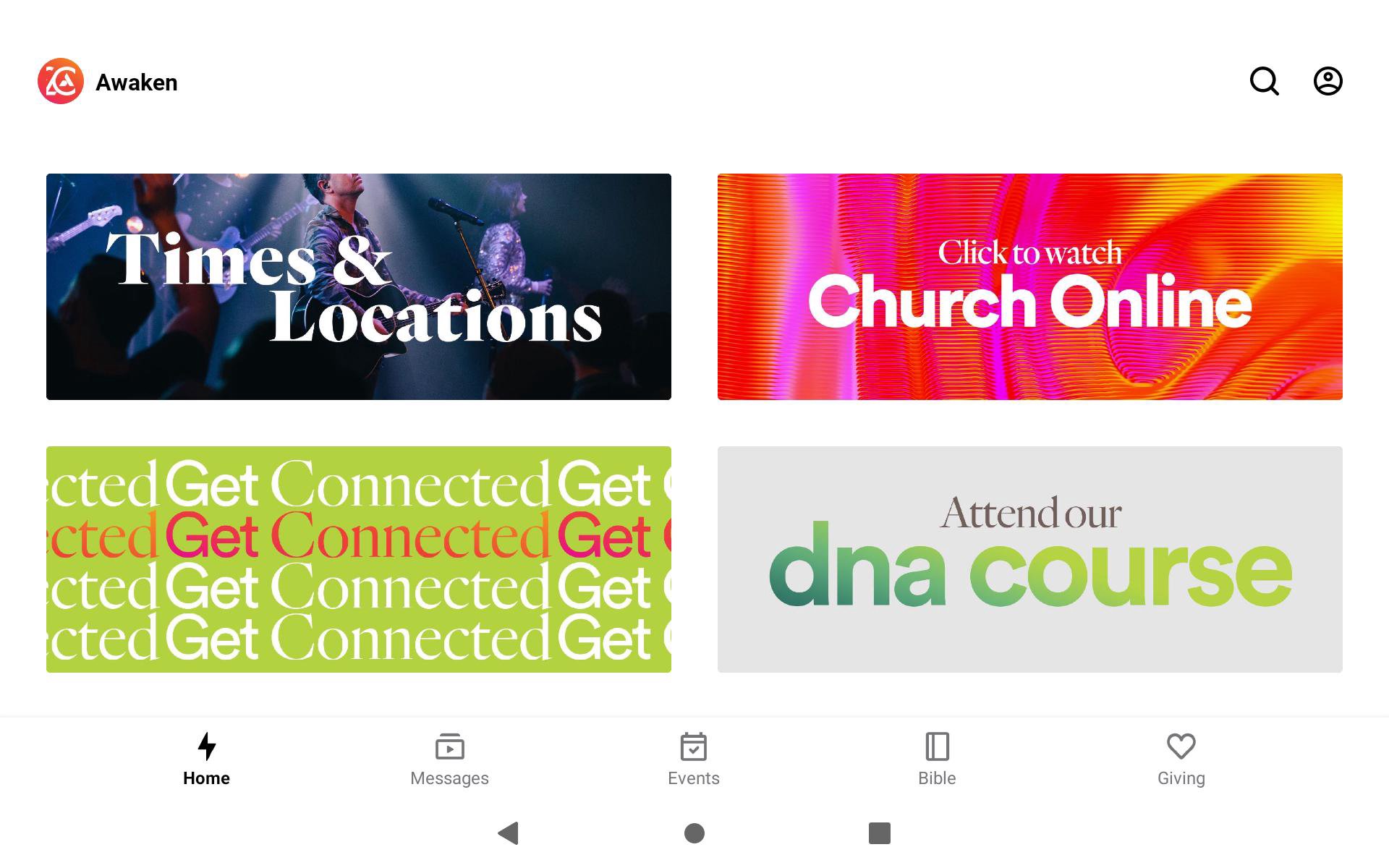The image size is (1389, 868).
Task: Switch to the Messages tab
Action: pyautogui.click(x=449, y=759)
